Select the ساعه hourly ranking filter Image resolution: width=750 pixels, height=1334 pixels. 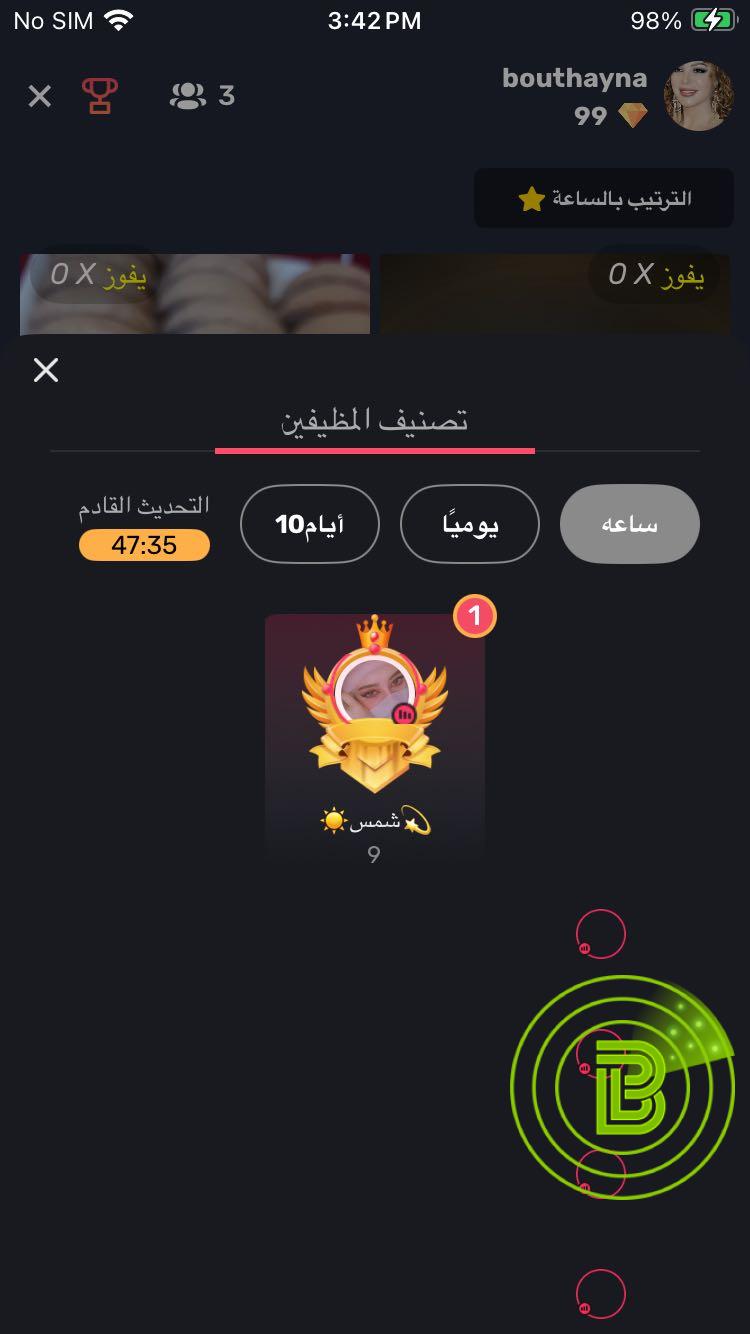[x=629, y=524]
